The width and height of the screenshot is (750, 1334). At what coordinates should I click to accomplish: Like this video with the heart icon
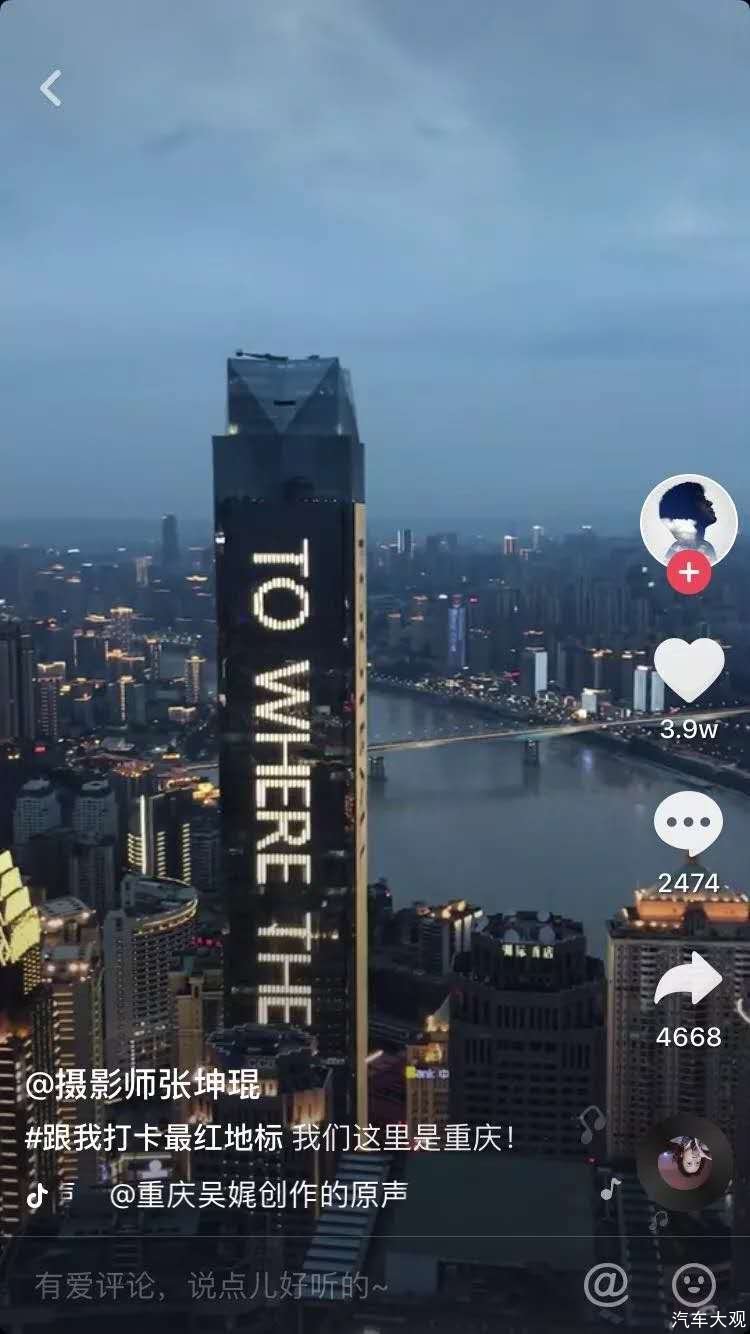[688, 669]
